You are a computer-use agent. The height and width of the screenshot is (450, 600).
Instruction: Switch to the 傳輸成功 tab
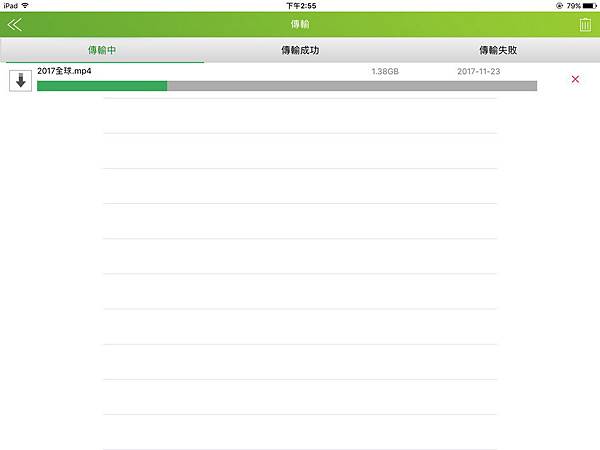299,49
